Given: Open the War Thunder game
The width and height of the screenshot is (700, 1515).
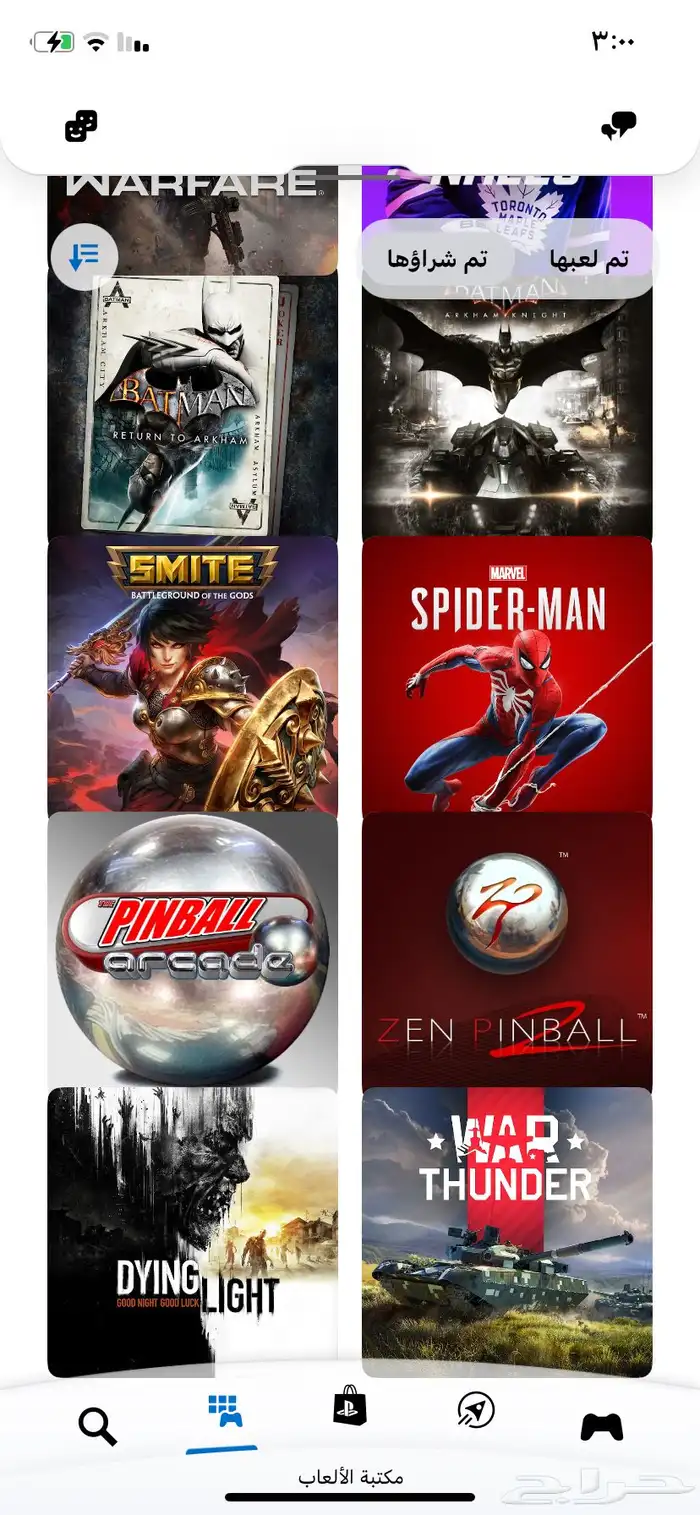Looking at the screenshot, I should tap(507, 1230).
